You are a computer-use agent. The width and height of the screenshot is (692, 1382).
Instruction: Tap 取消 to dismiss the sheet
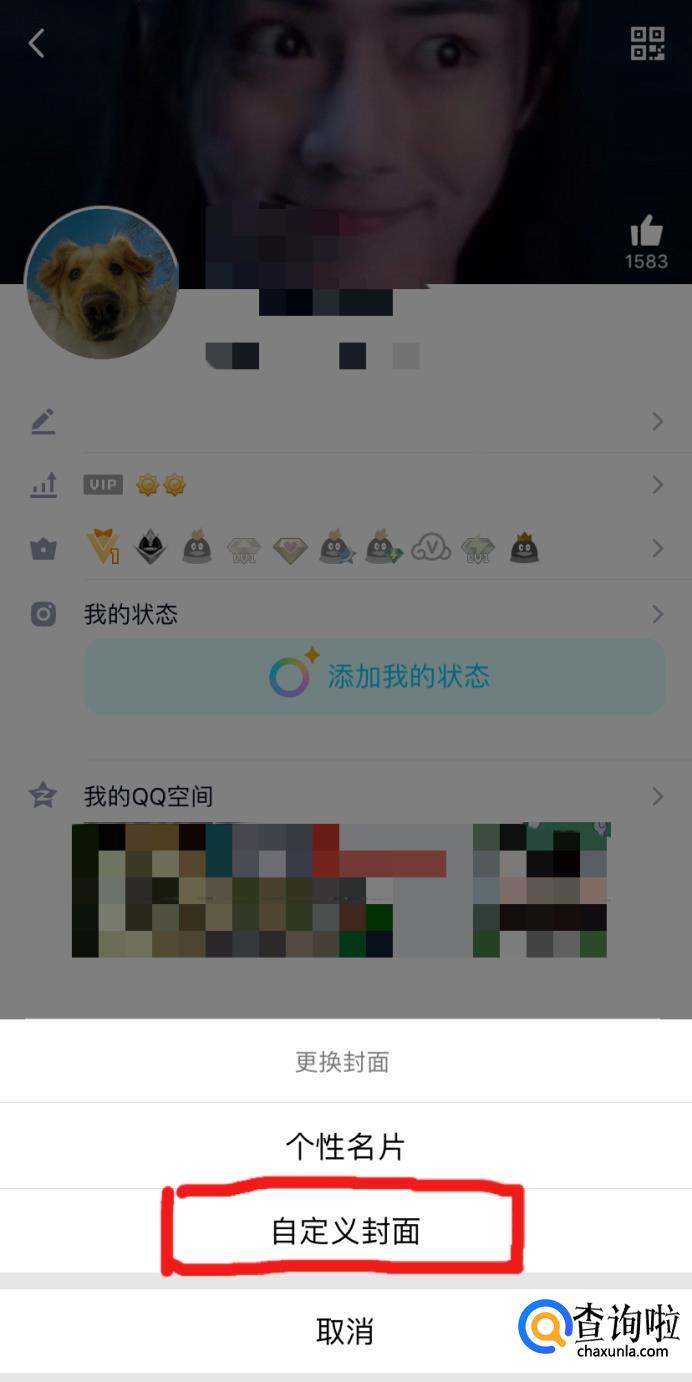click(345, 1331)
